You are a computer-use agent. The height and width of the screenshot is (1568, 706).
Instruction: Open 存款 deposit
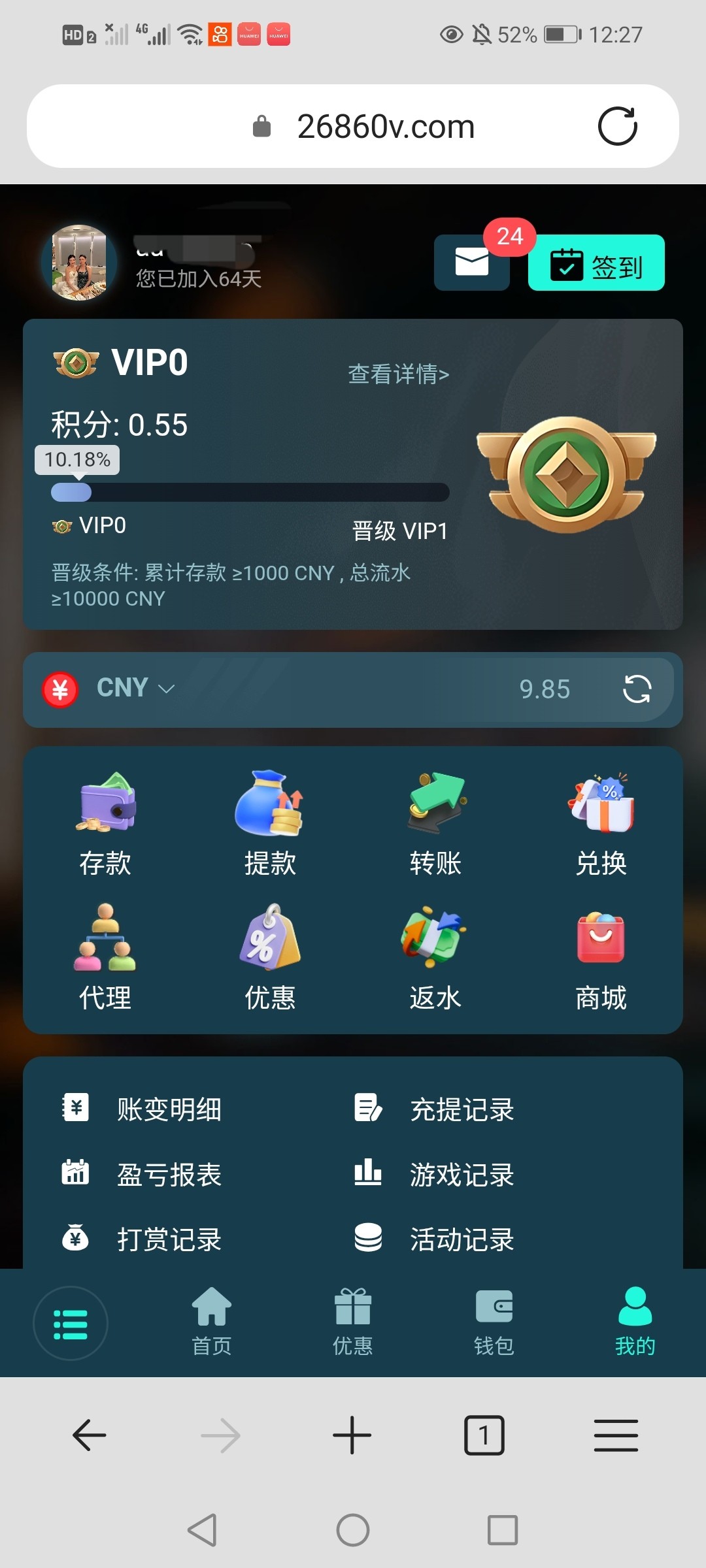[x=105, y=825]
